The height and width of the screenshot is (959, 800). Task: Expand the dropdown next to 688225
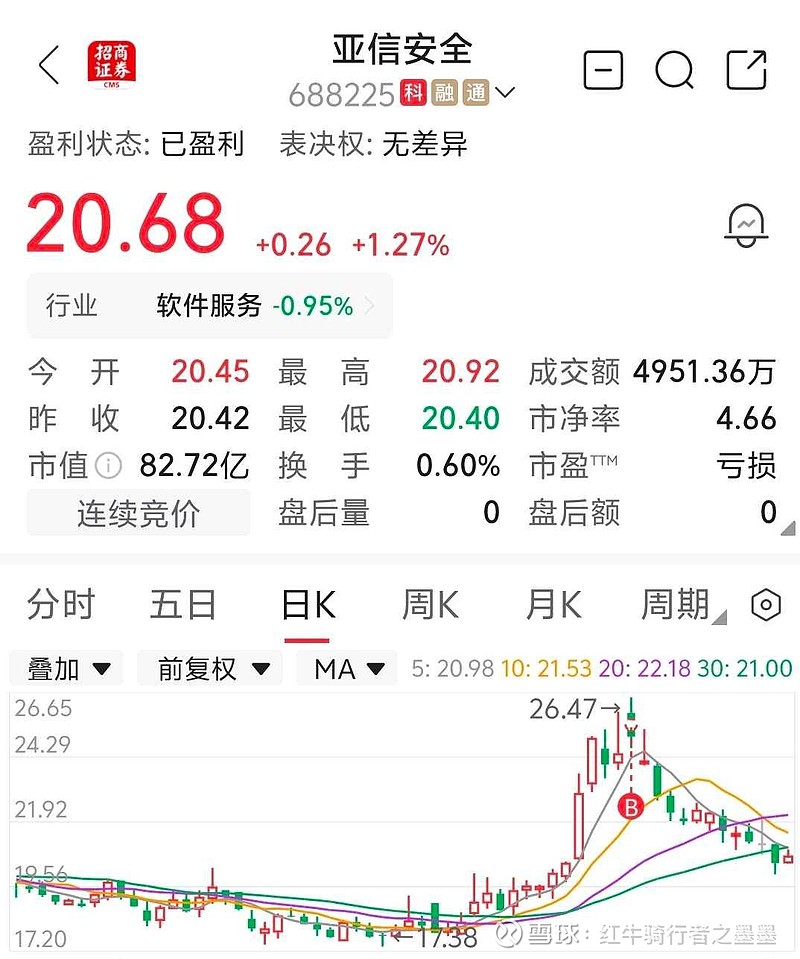505,94
